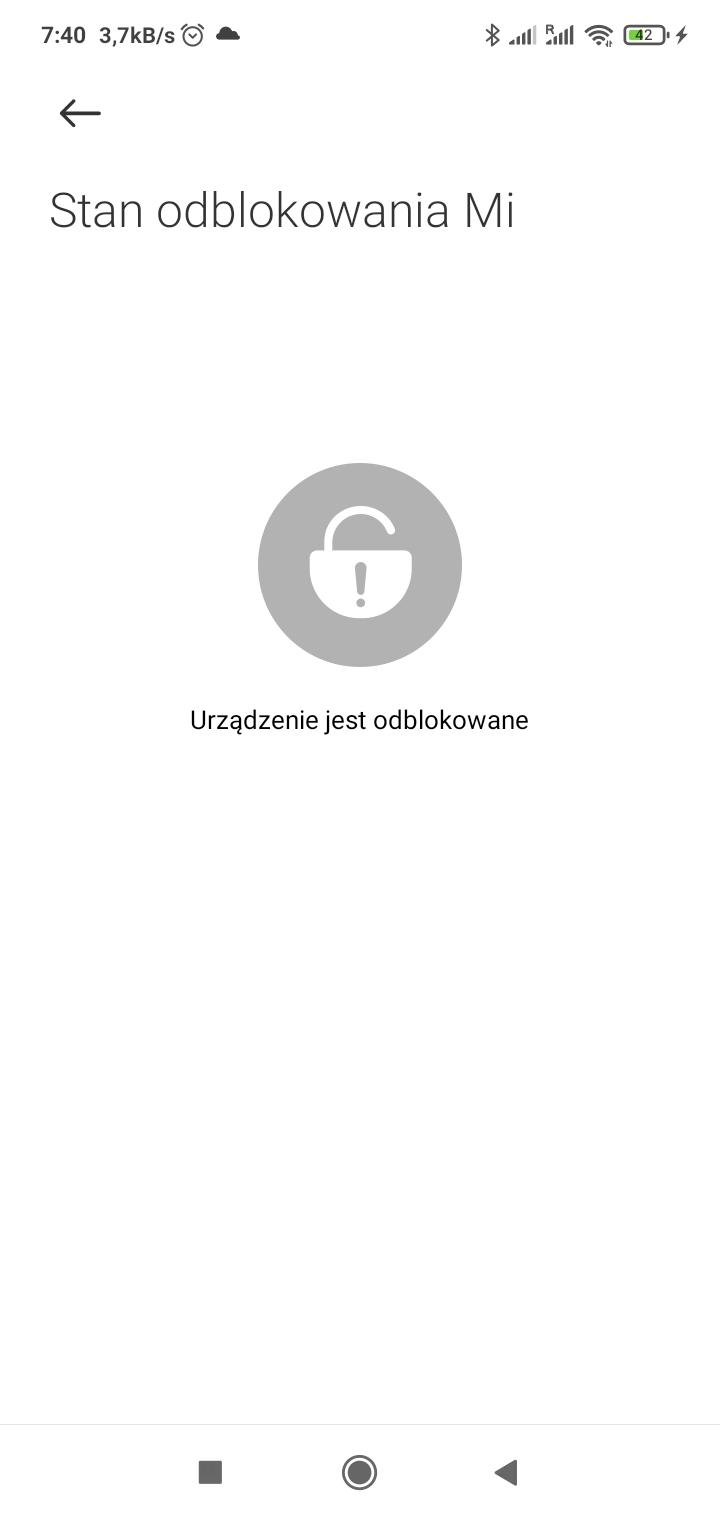720x1520 pixels.
Task: Go to the home screen
Action: (359, 1472)
